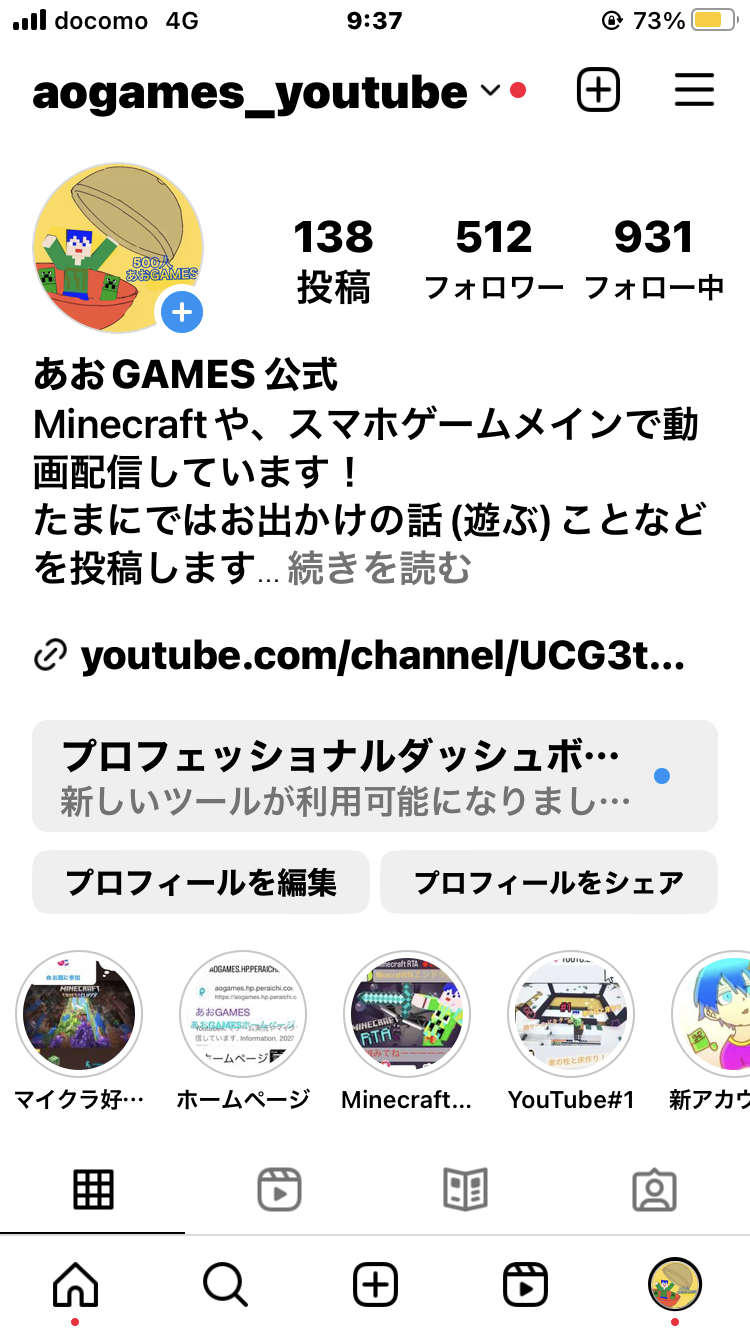Tap the create plus icon in header
Image resolution: width=750 pixels, height=1334 pixels.
point(598,91)
